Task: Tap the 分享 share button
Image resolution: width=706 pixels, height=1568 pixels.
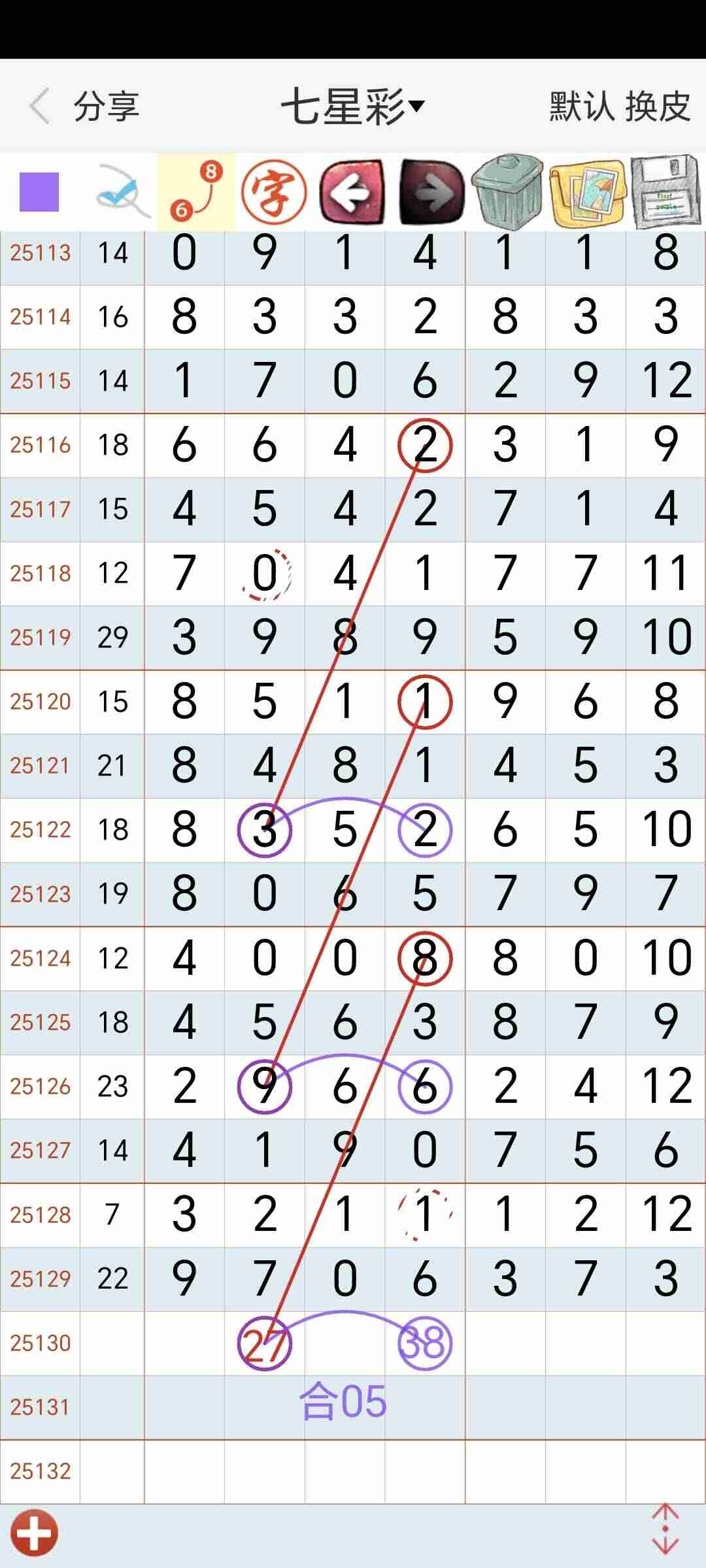Action: tap(107, 106)
